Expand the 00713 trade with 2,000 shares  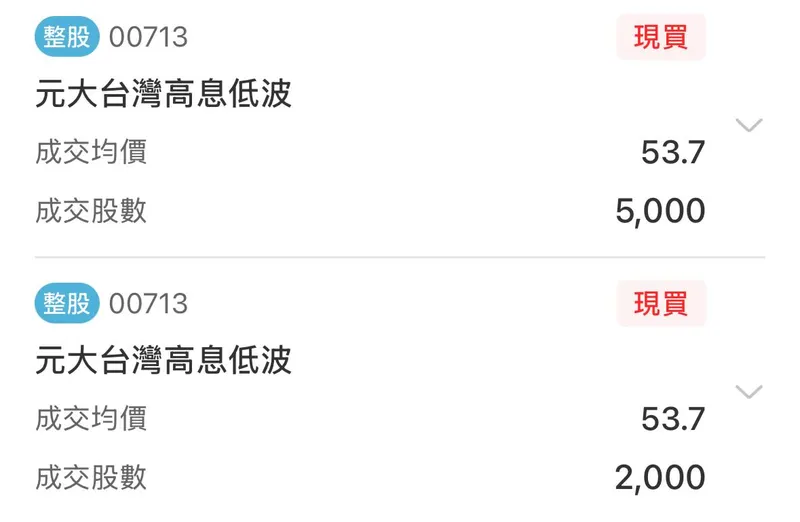click(748, 391)
